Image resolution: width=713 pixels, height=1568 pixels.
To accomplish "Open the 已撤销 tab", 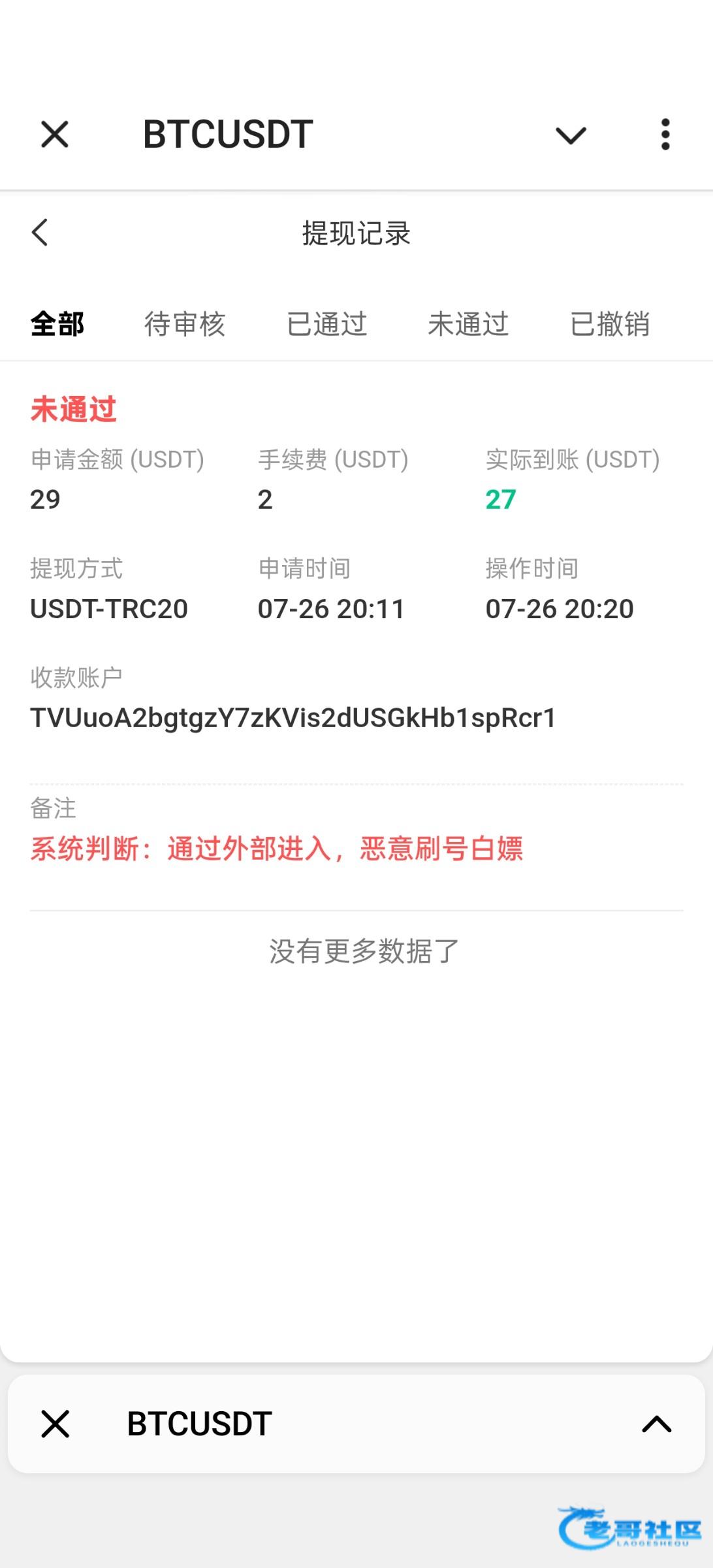I will (610, 324).
